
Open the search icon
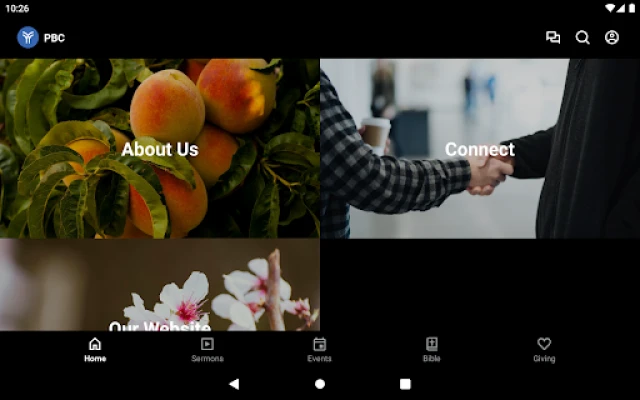click(x=582, y=38)
